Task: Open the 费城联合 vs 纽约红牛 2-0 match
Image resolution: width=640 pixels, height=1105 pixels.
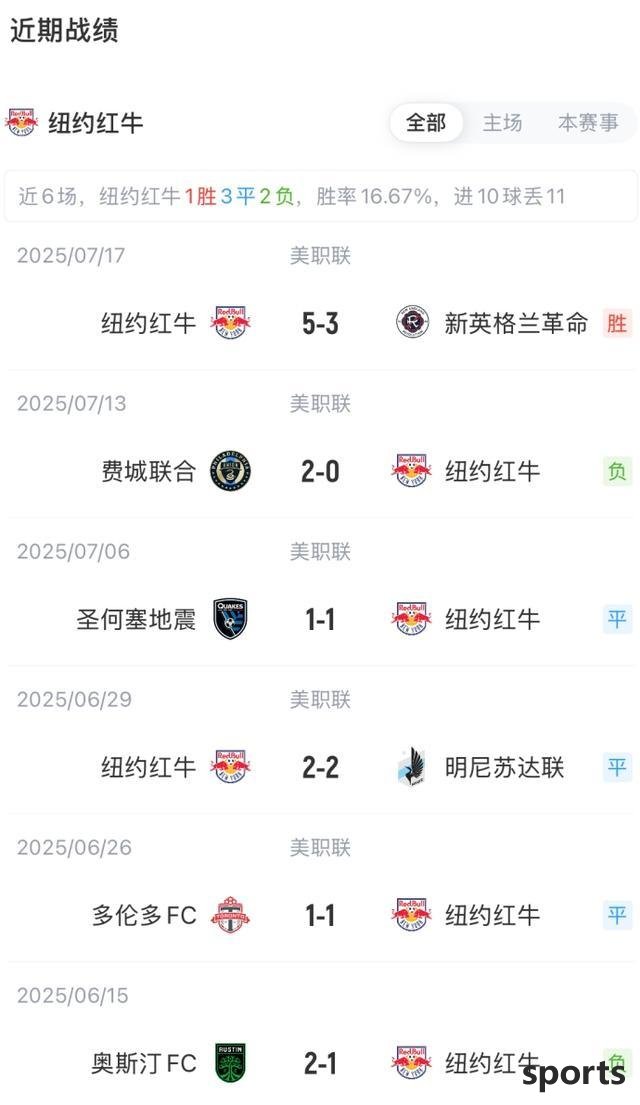Action: [x=320, y=470]
